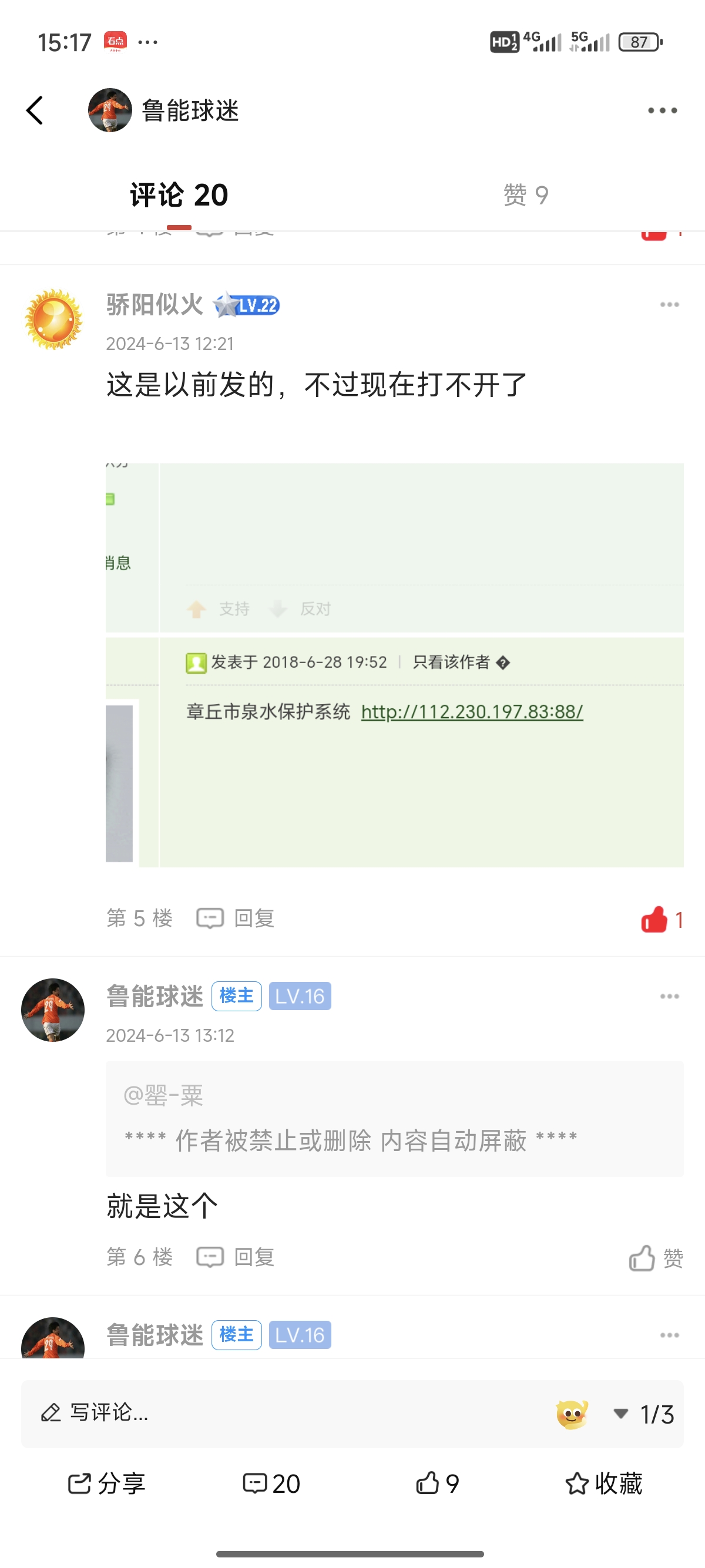The height and width of the screenshot is (1568, 705).
Task: Like the 第 6 楼 comment 就是这个
Action: pos(655,1258)
